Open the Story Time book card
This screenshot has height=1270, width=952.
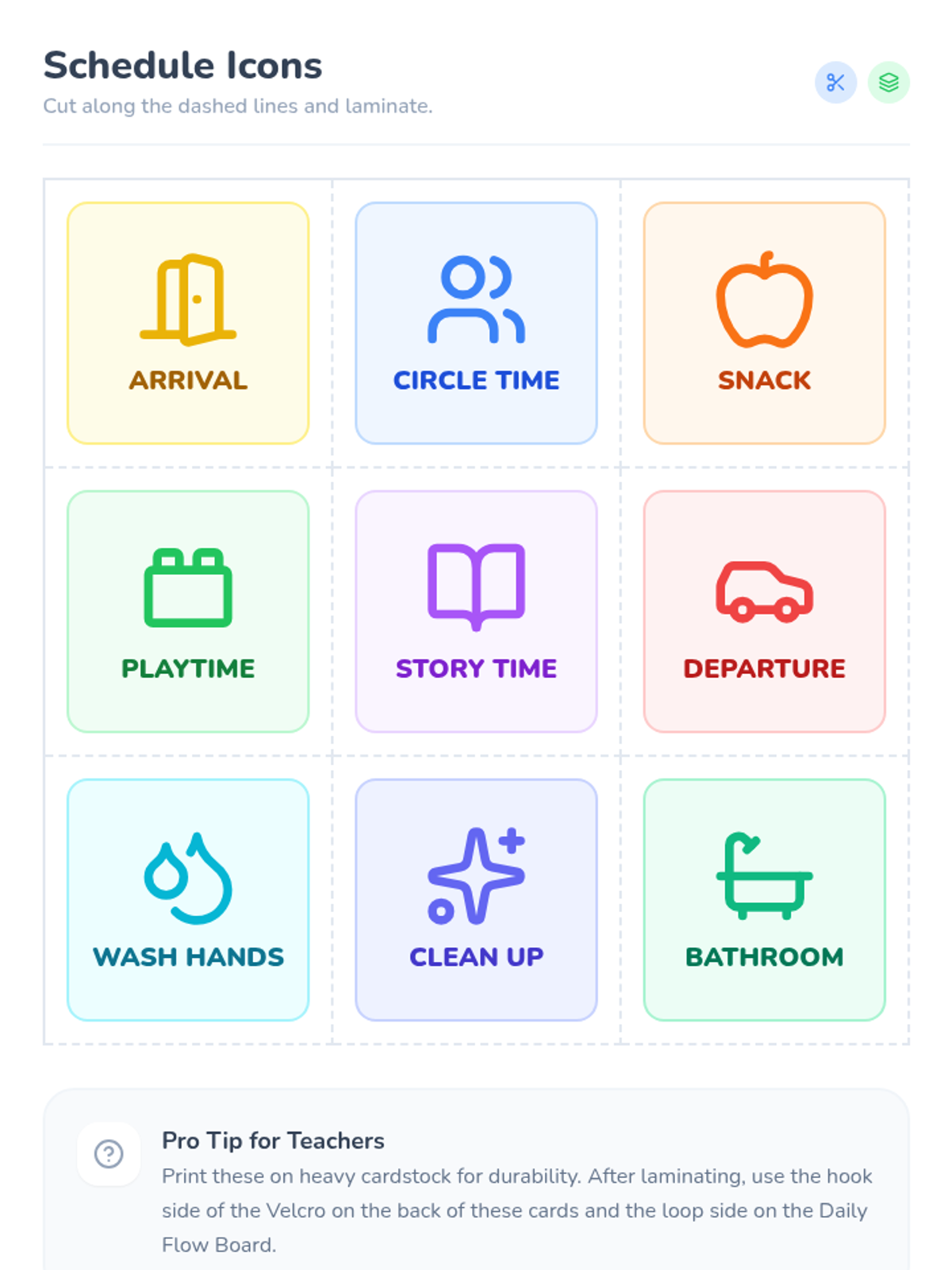click(476, 611)
